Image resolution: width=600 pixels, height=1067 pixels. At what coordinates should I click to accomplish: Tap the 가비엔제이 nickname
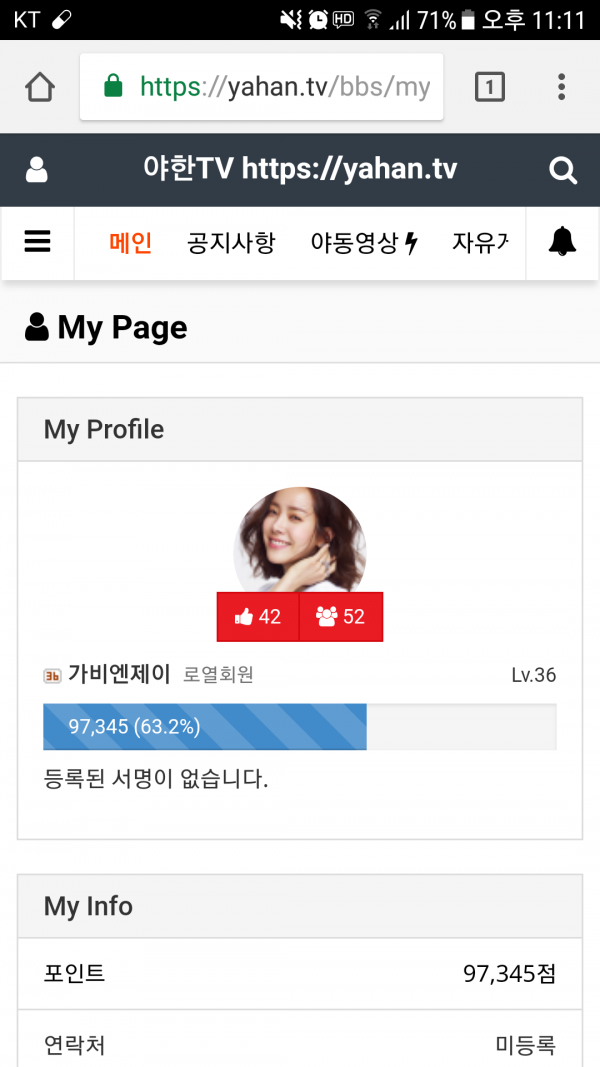(119, 675)
